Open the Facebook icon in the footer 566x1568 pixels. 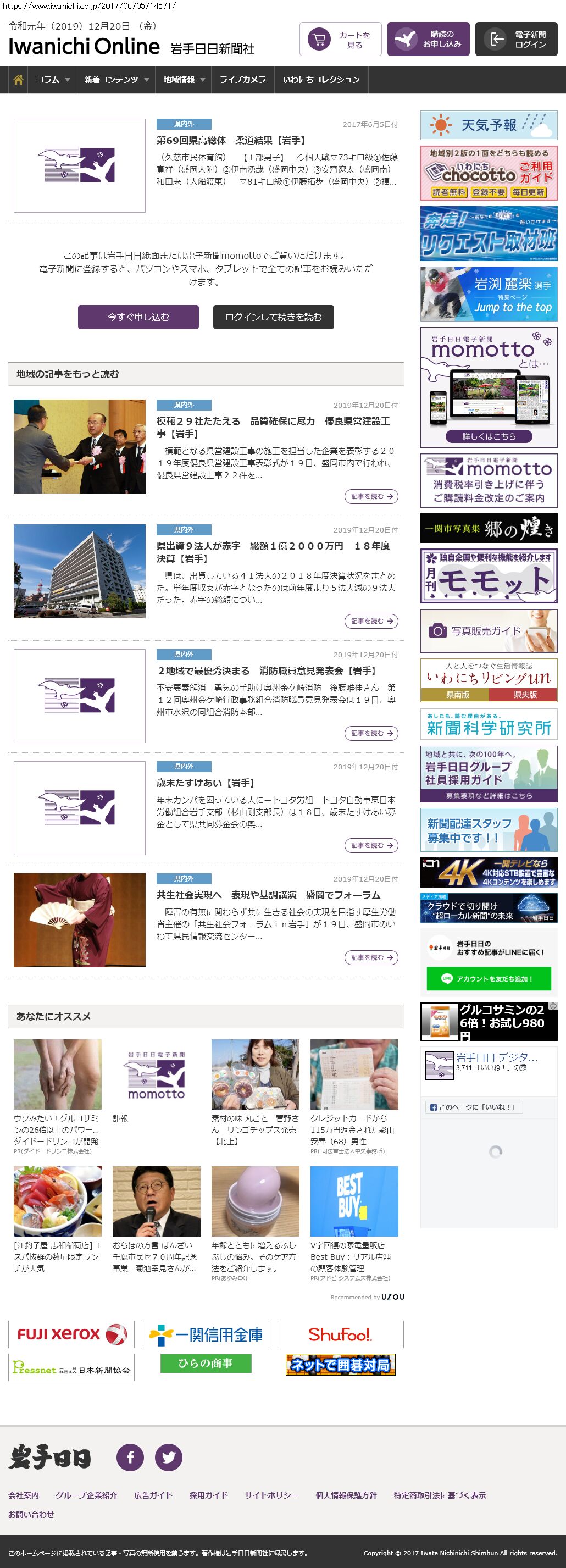(130, 1457)
